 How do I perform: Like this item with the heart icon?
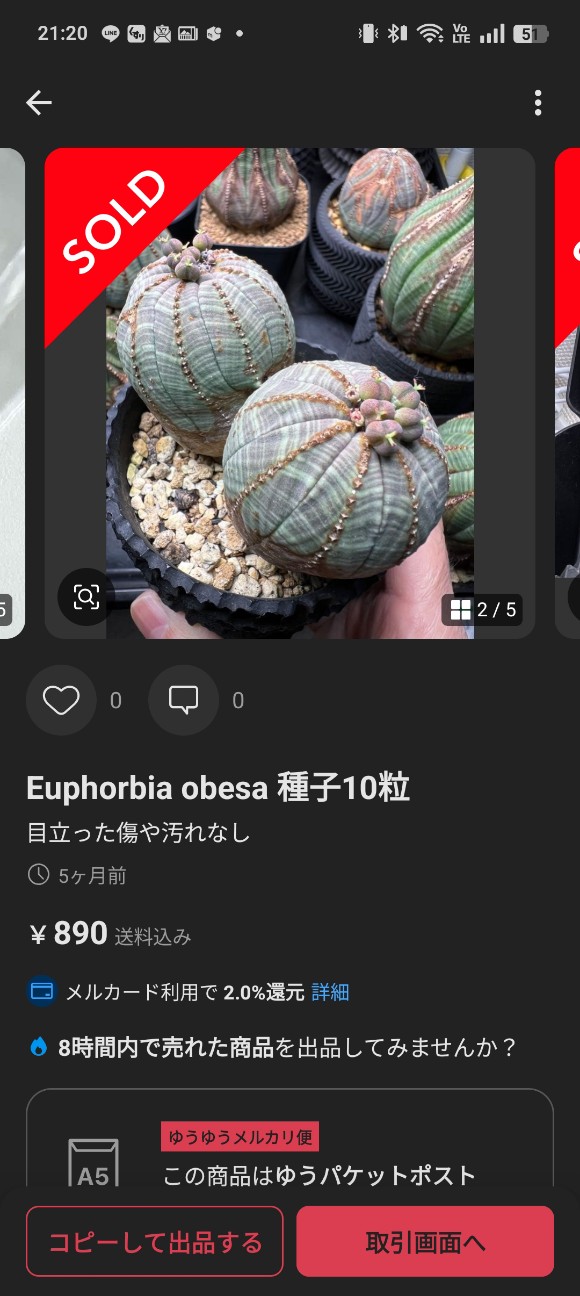pos(61,700)
